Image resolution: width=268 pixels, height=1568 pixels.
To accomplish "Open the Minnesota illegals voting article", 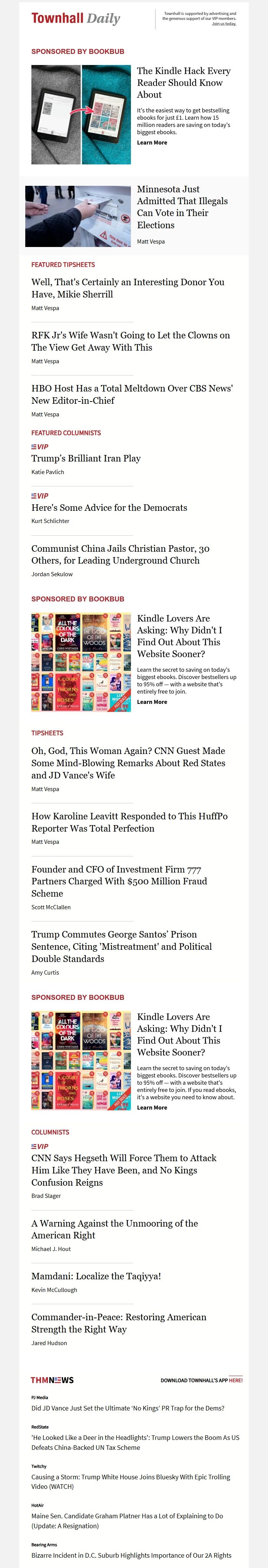I will coord(181,207).
